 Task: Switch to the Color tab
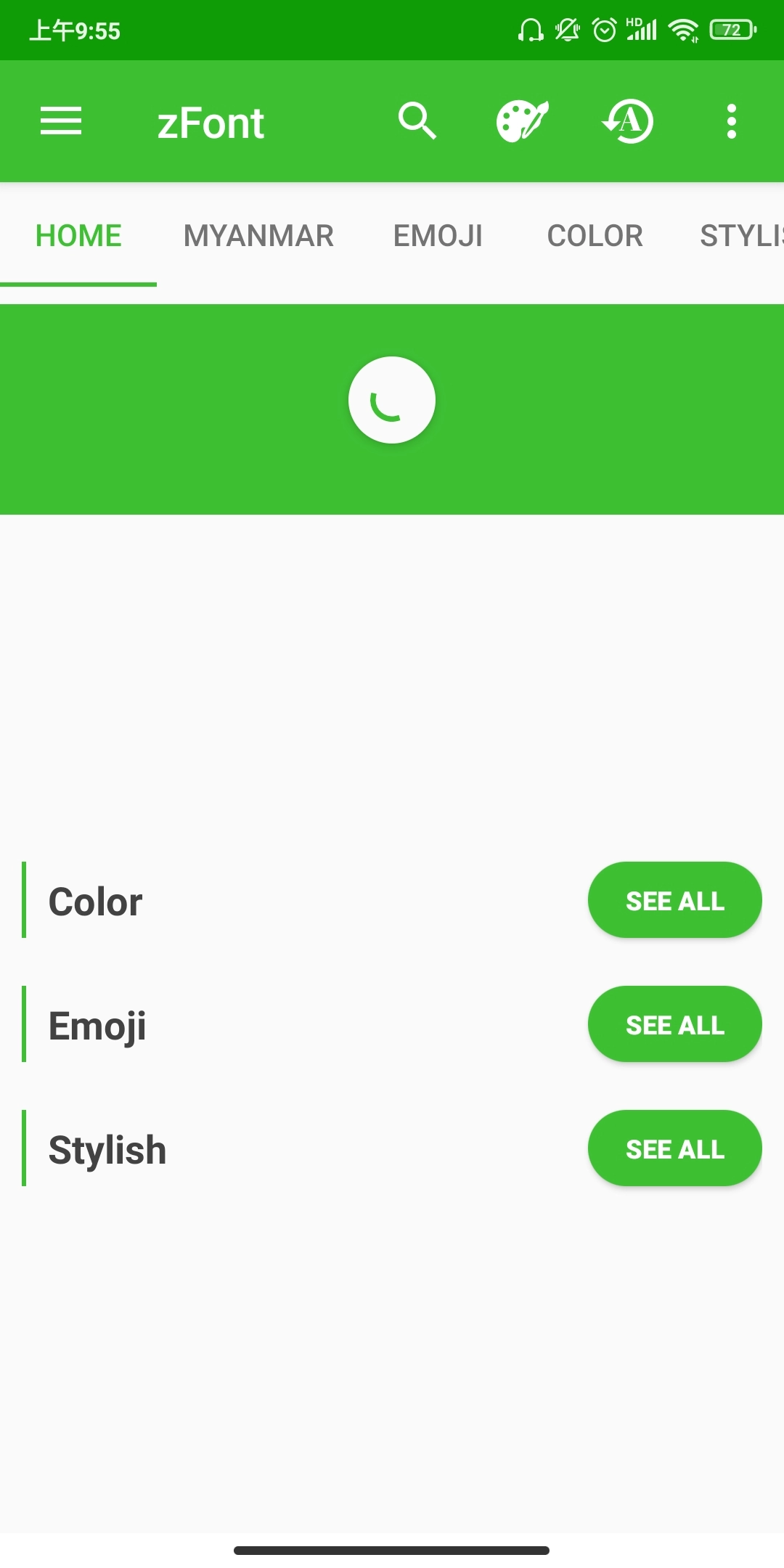pos(595,236)
